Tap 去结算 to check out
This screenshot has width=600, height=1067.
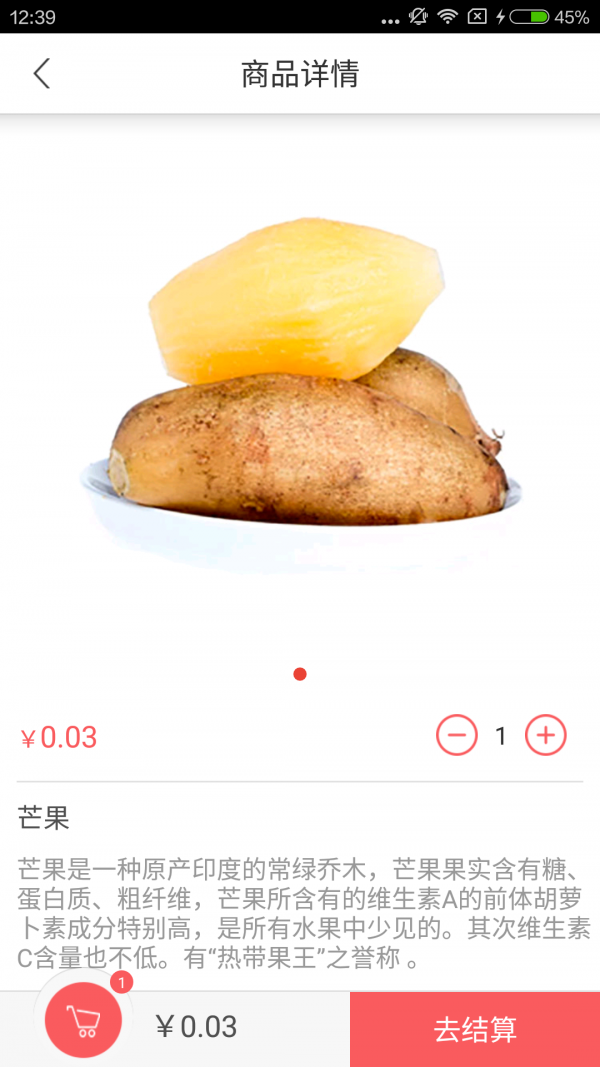(475, 1029)
